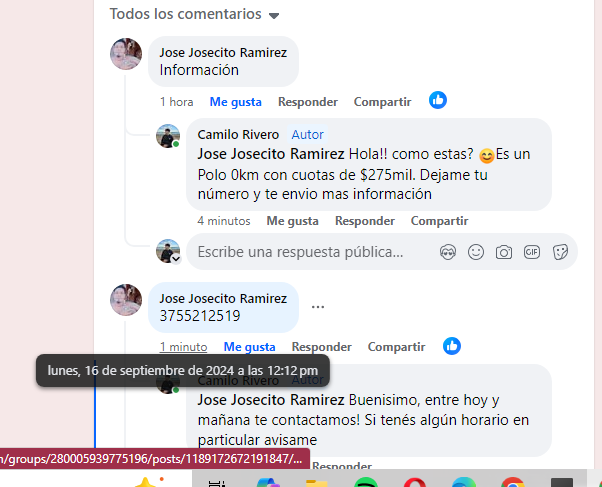Open avatar sticker option in reply box

pos(448,253)
